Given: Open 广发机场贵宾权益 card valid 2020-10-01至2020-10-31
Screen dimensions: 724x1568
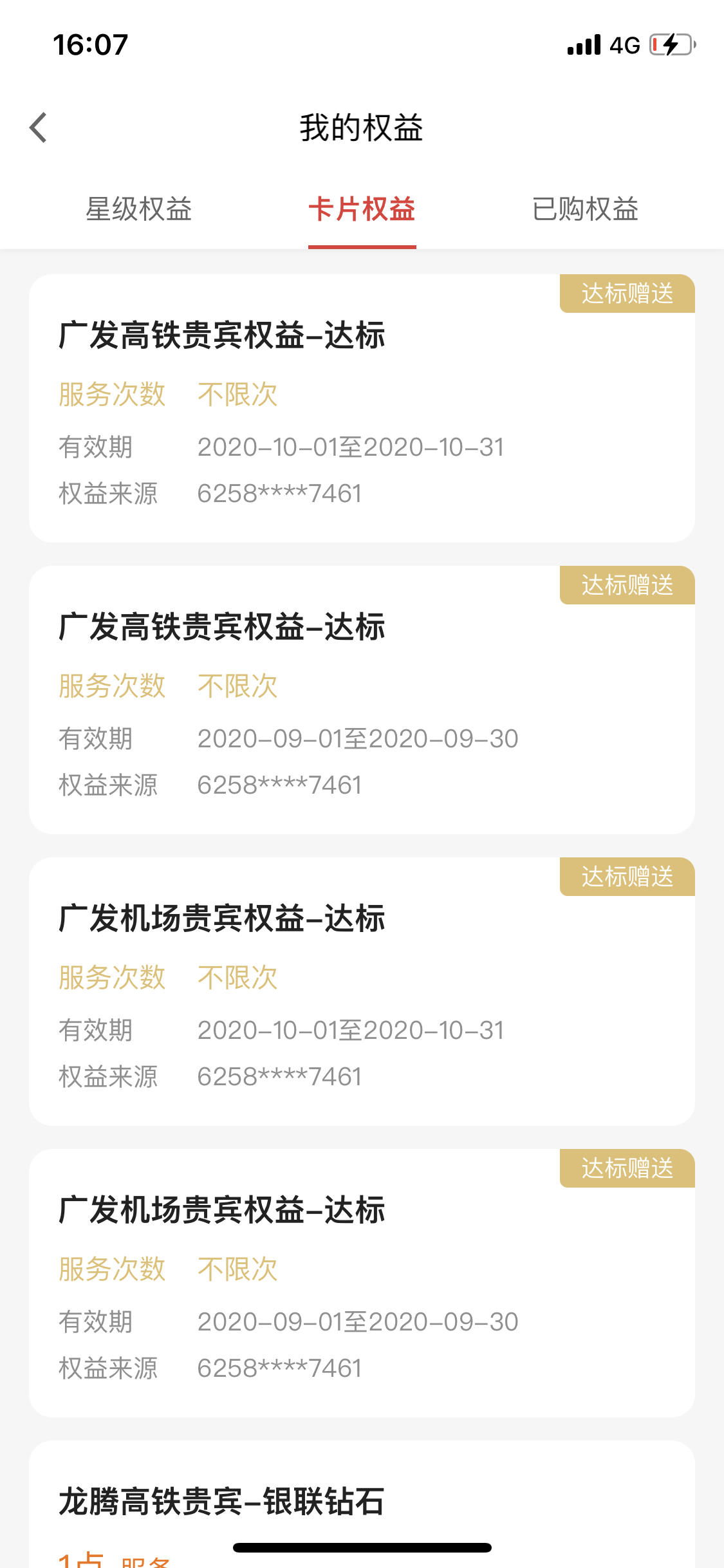Looking at the screenshot, I should 362,991.
